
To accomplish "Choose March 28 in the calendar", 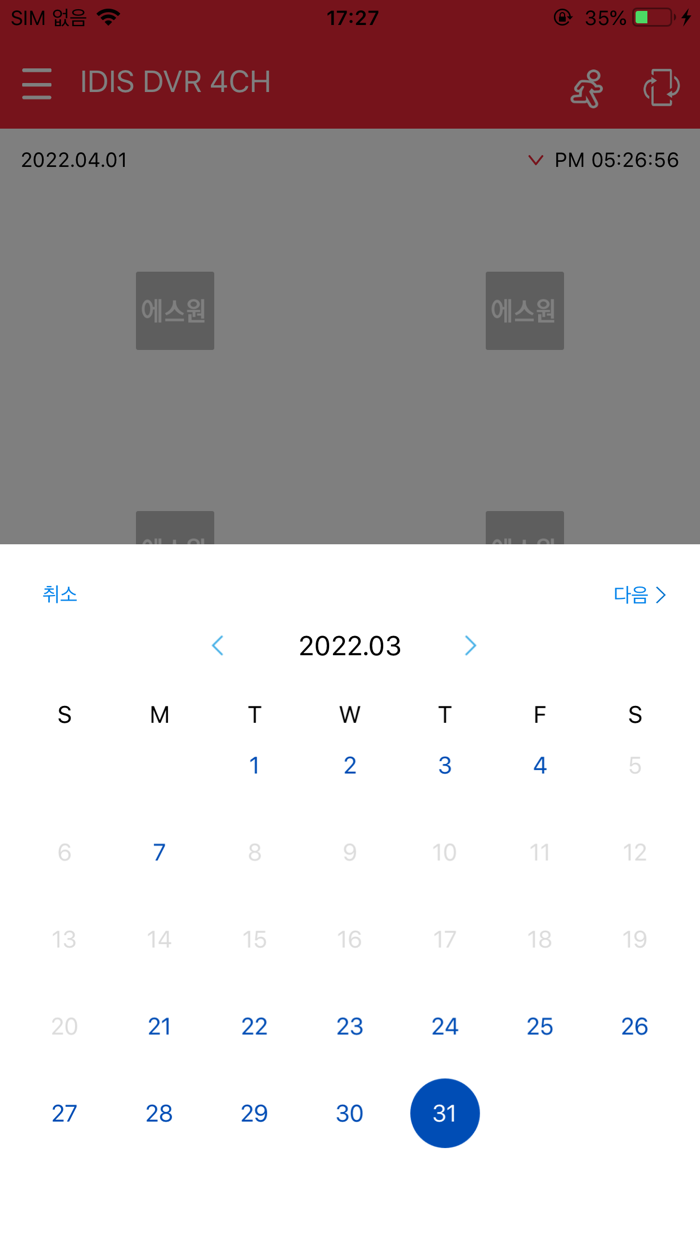I will click(x=160, y=1114).
